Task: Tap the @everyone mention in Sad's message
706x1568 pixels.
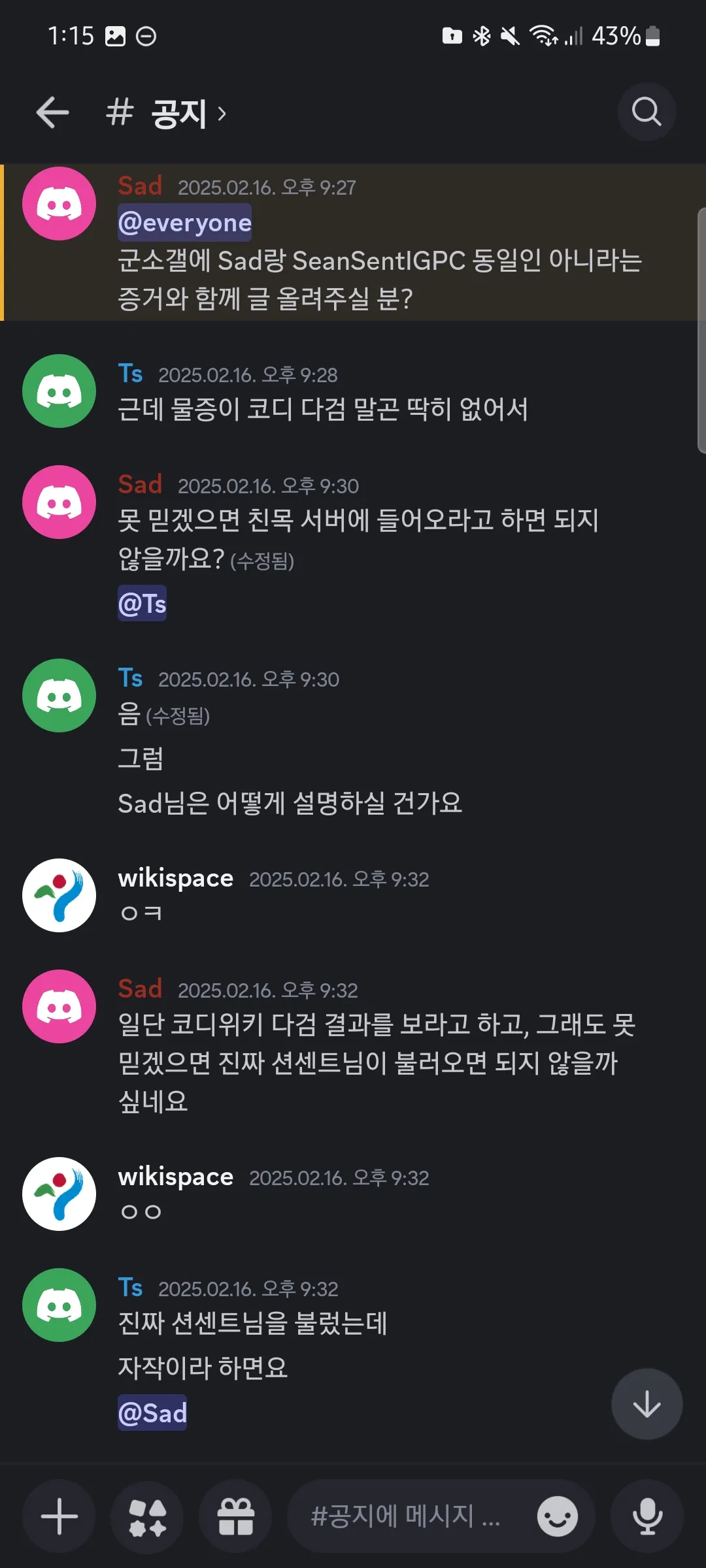Action: (x=184, y=223)
